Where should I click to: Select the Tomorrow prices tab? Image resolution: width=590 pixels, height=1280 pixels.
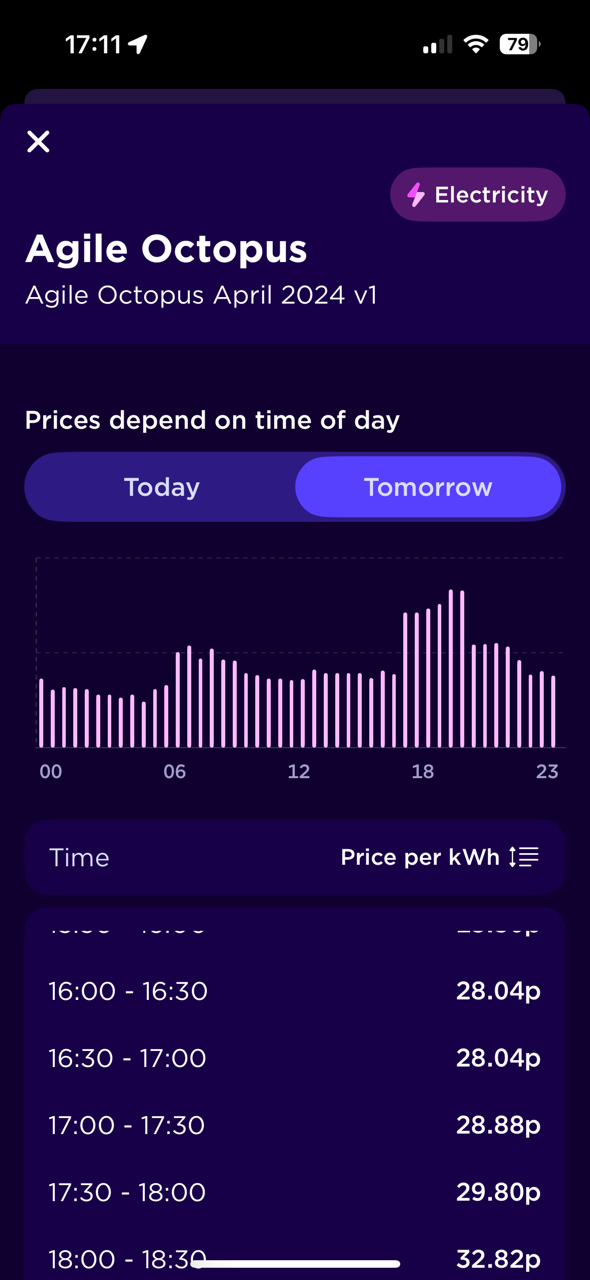point(428,487)
